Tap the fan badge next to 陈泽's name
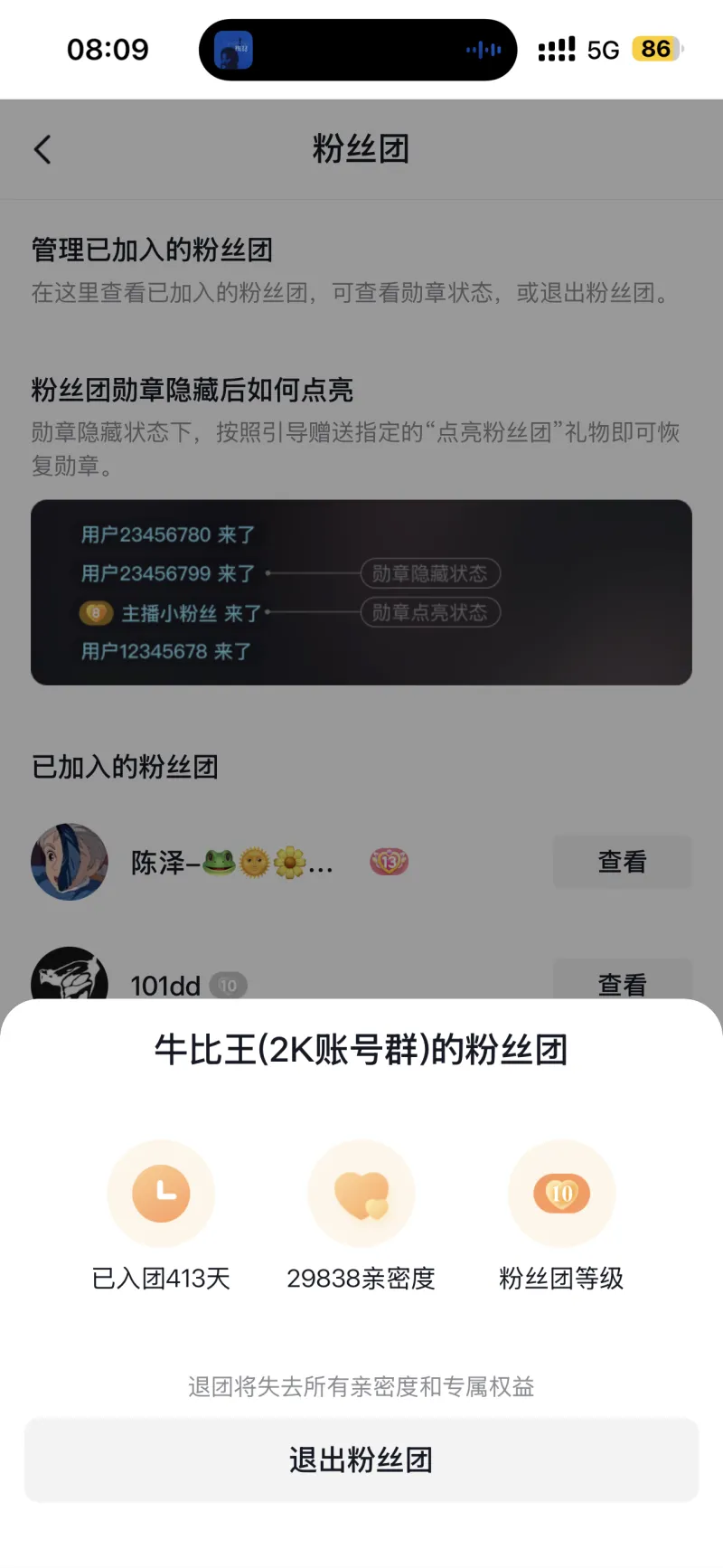Image resolution: width=723 pixels, height=1568 pixels. pos(388,863)
